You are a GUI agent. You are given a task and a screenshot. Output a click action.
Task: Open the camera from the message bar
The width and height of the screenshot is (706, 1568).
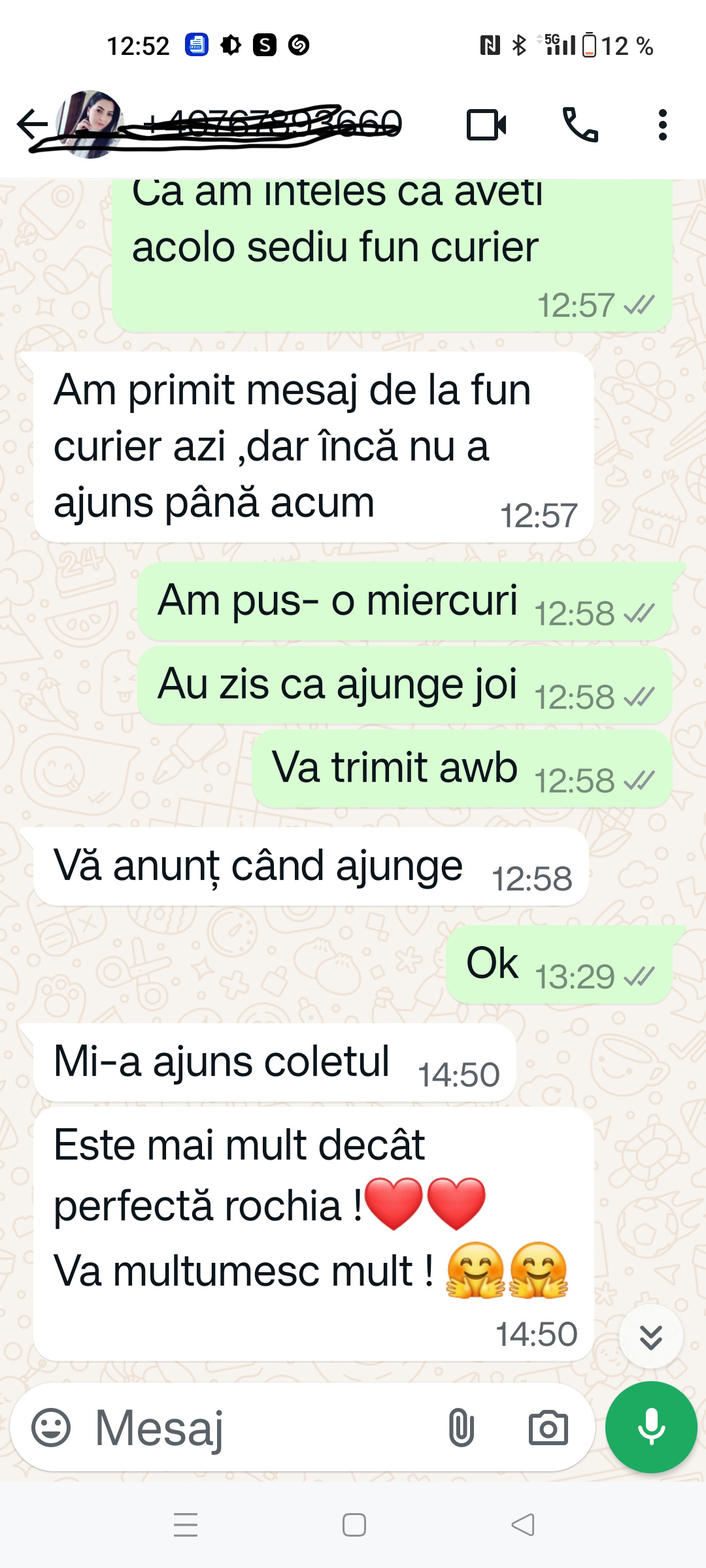coord(548,1428)
